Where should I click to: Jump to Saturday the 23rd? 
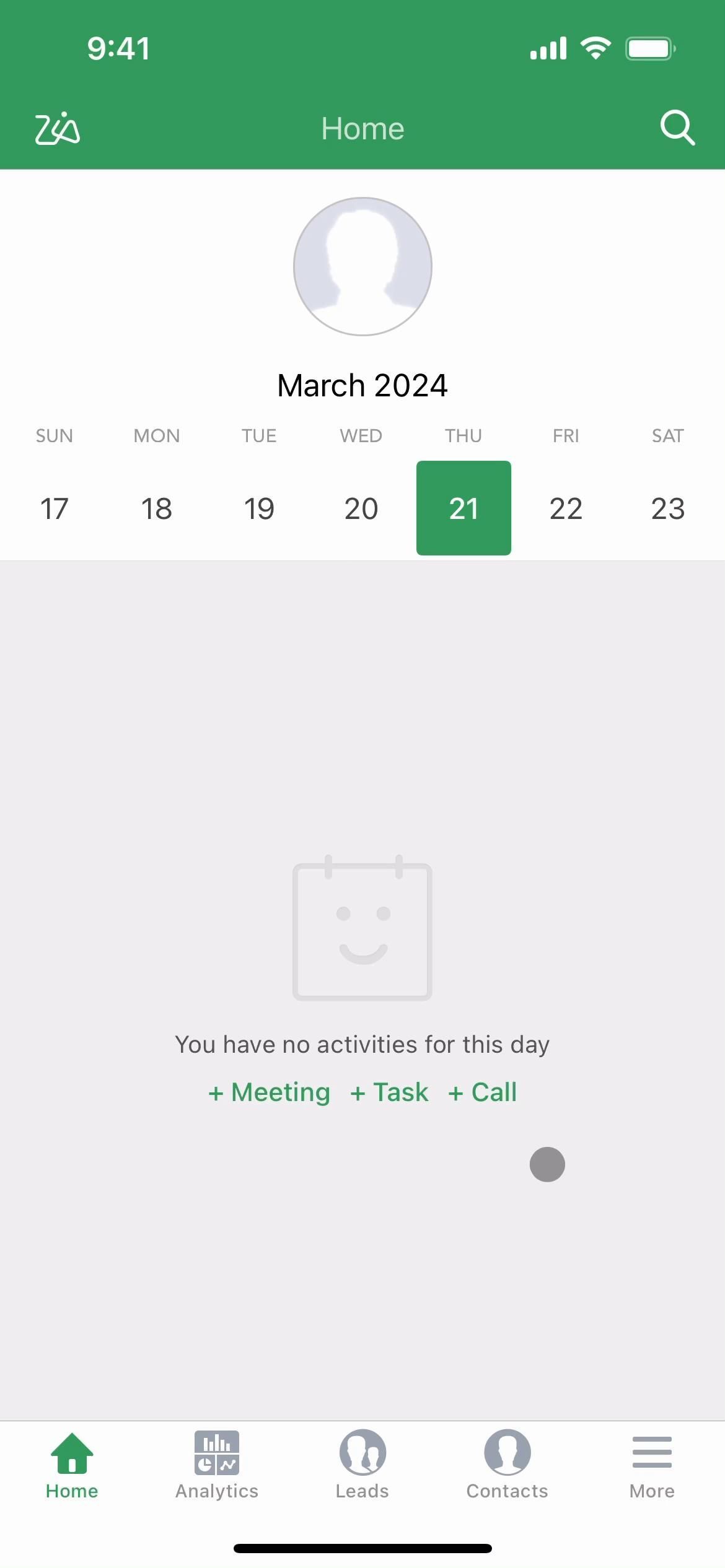(667, 508)
